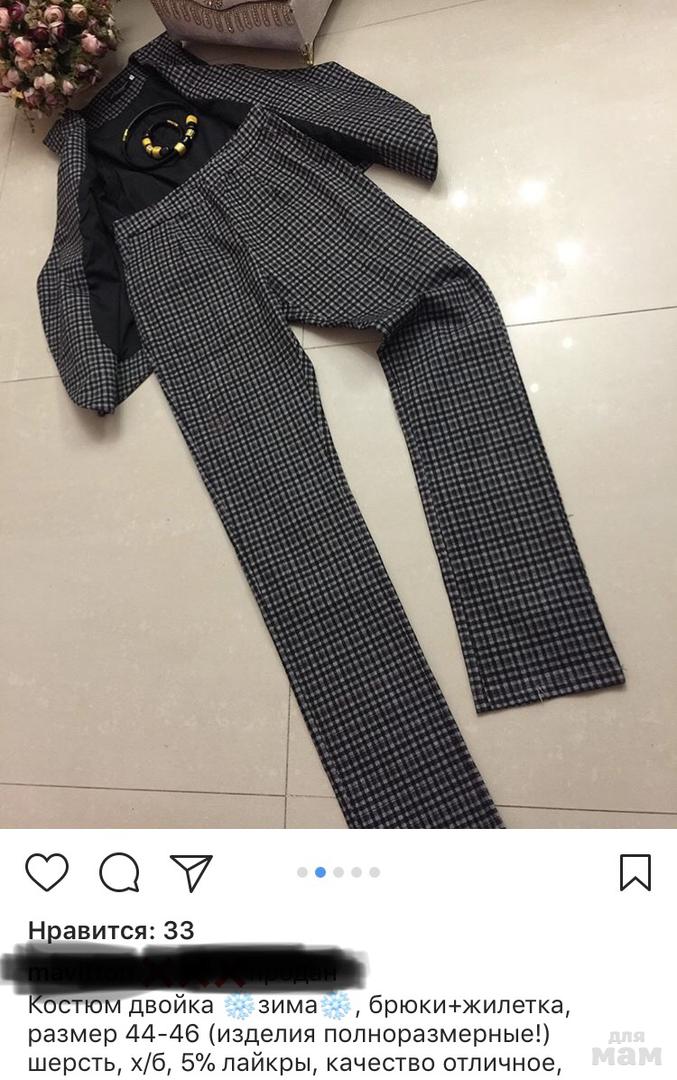Open the checkered suit photo
Screen dimensions: 677x1080
338,414
